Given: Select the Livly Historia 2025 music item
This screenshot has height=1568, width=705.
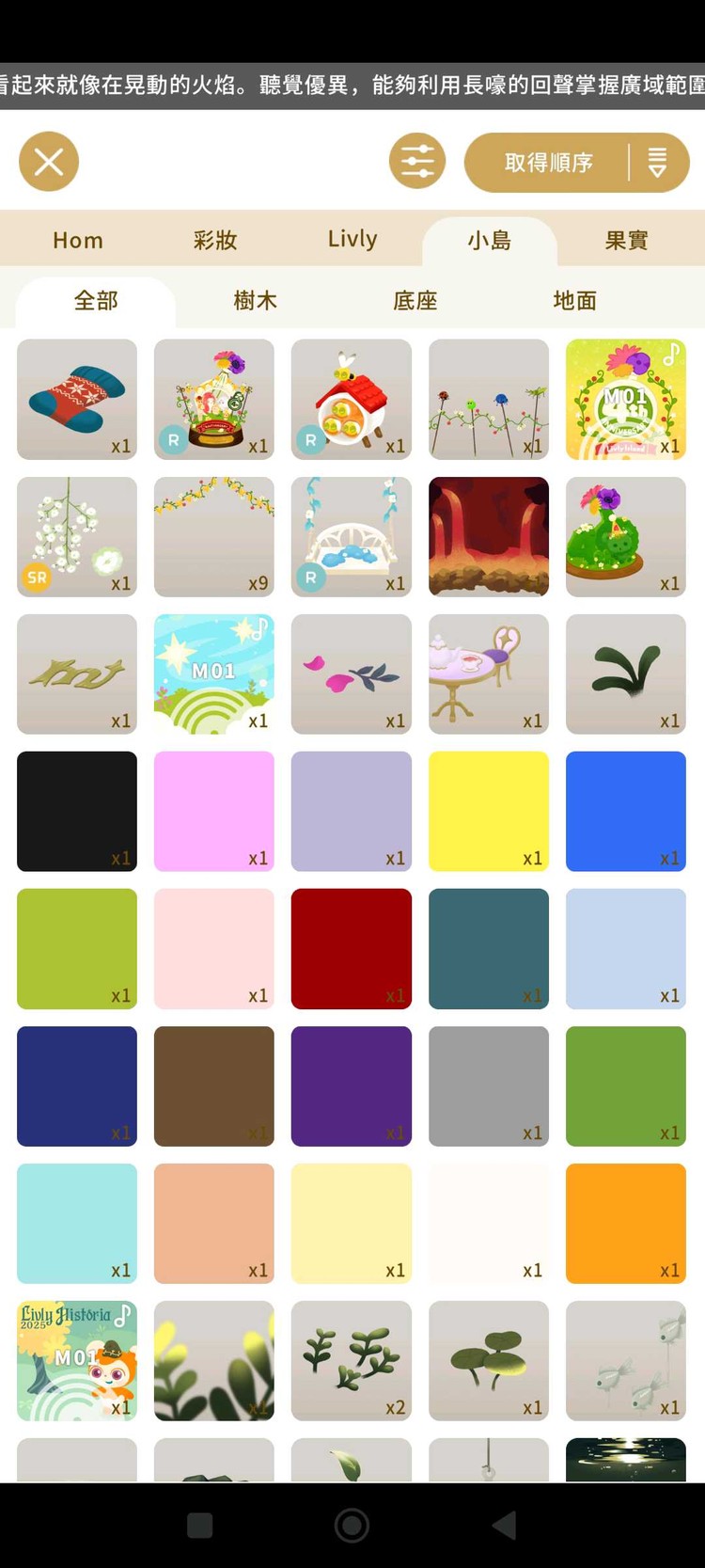Looking at the screenshot, I should coord(77,1360).
